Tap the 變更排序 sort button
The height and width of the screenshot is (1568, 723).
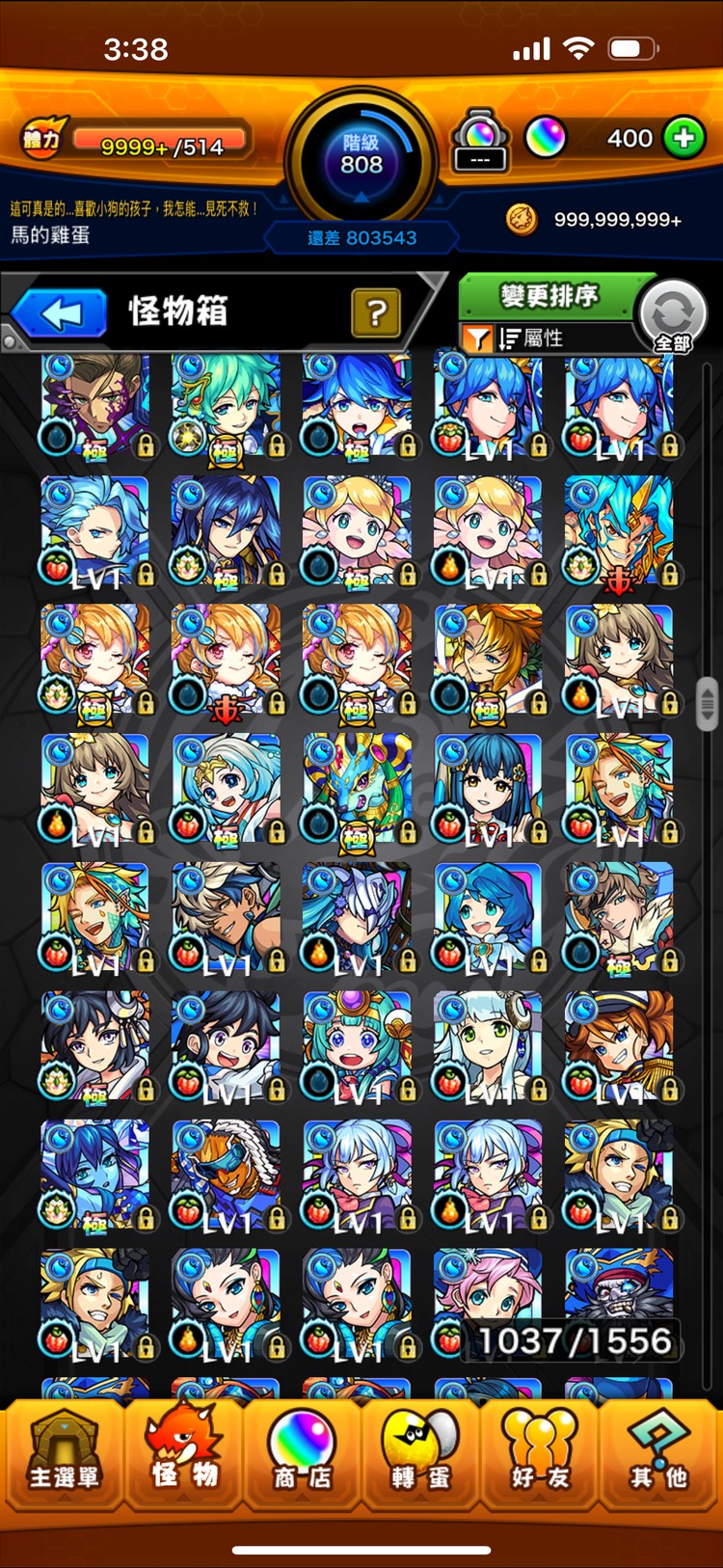(549, 295)
